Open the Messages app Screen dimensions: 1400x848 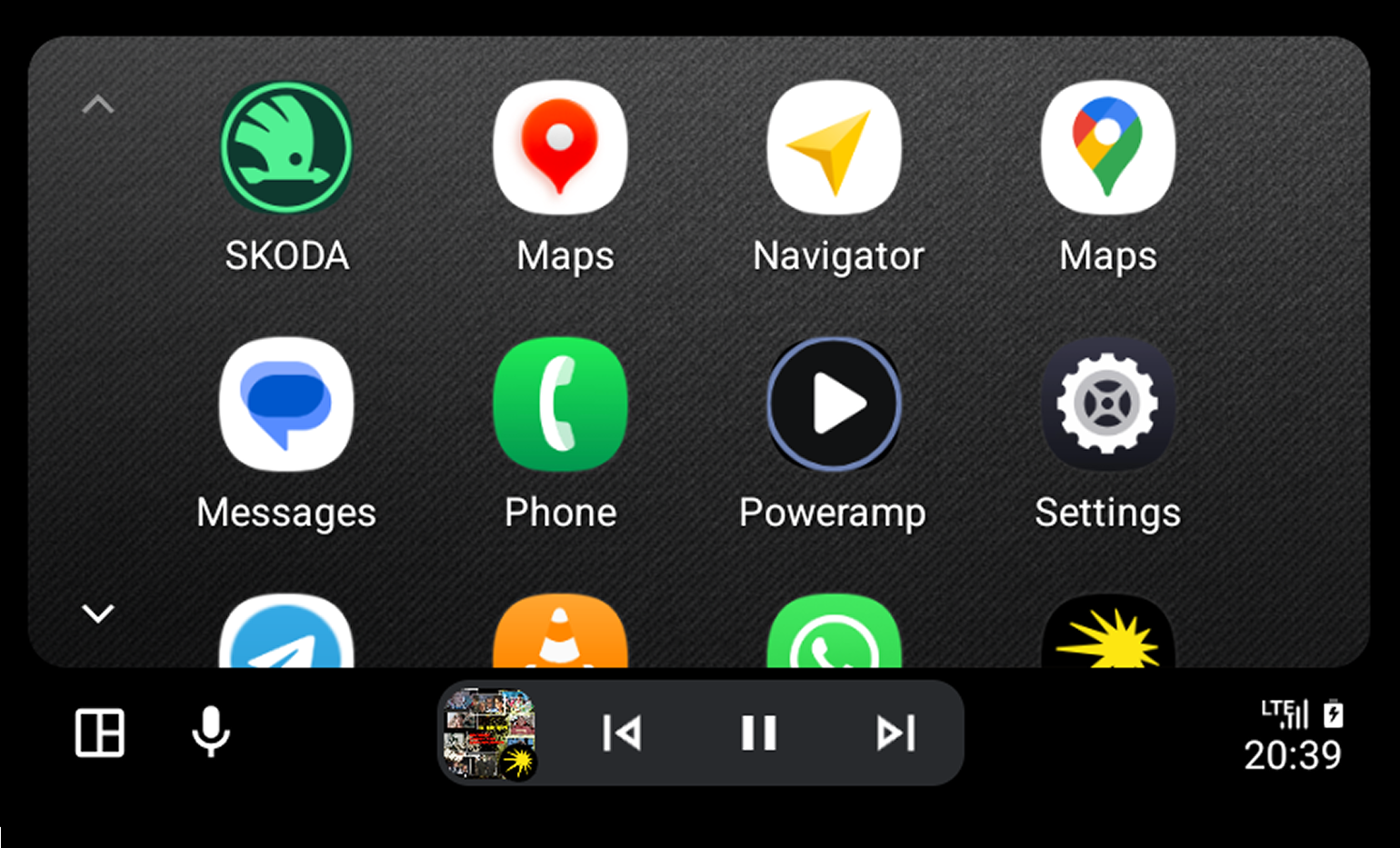point(286,404)
